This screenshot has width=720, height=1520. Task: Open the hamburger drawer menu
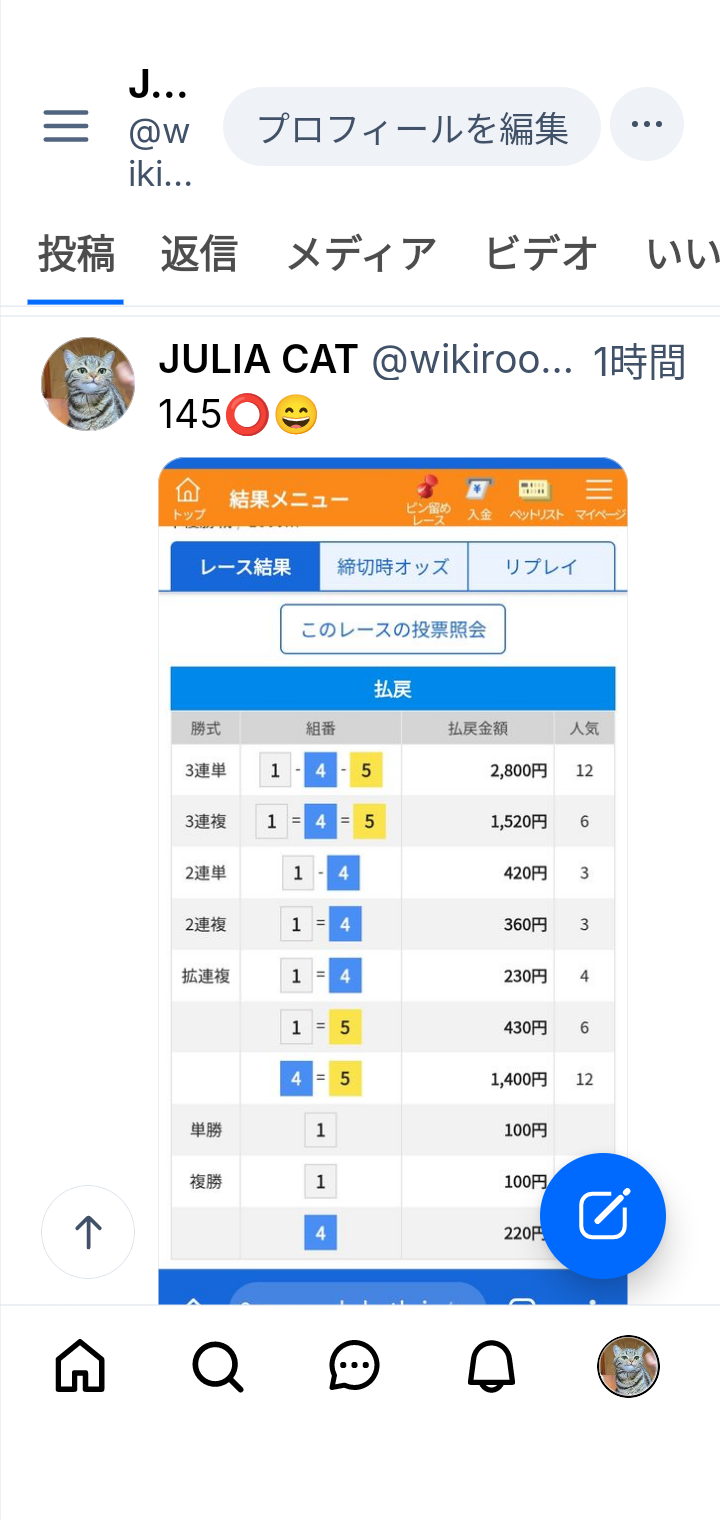point(66,126)
